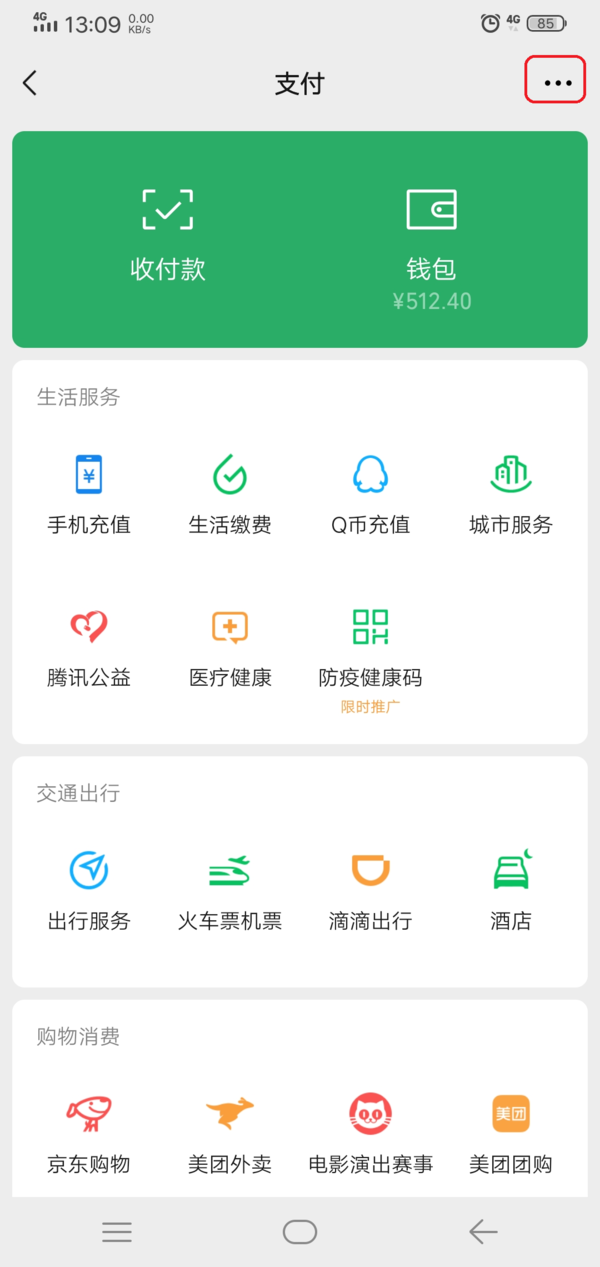Open 腾讯公益 charity

[89, 646]
